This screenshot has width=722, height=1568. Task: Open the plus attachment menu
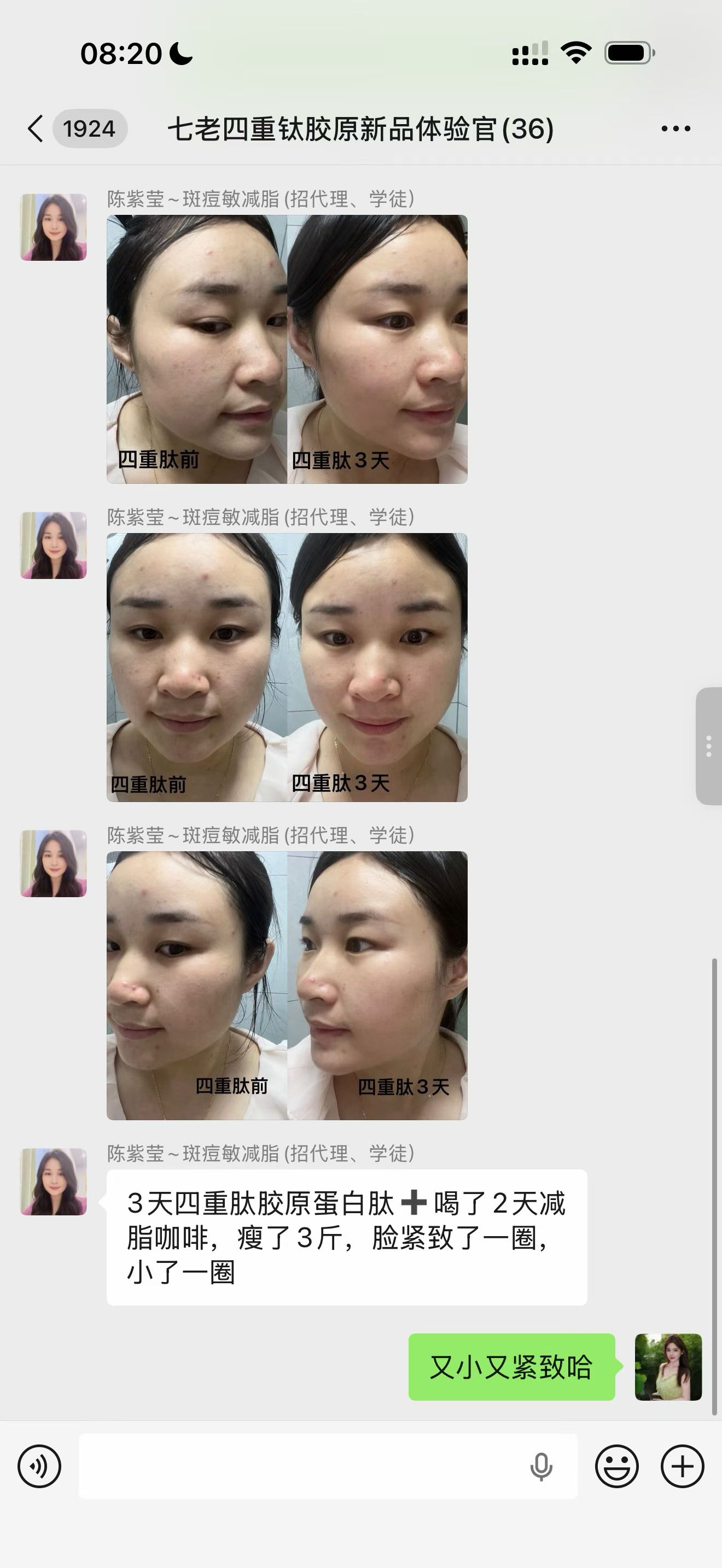pos(683,1466)
